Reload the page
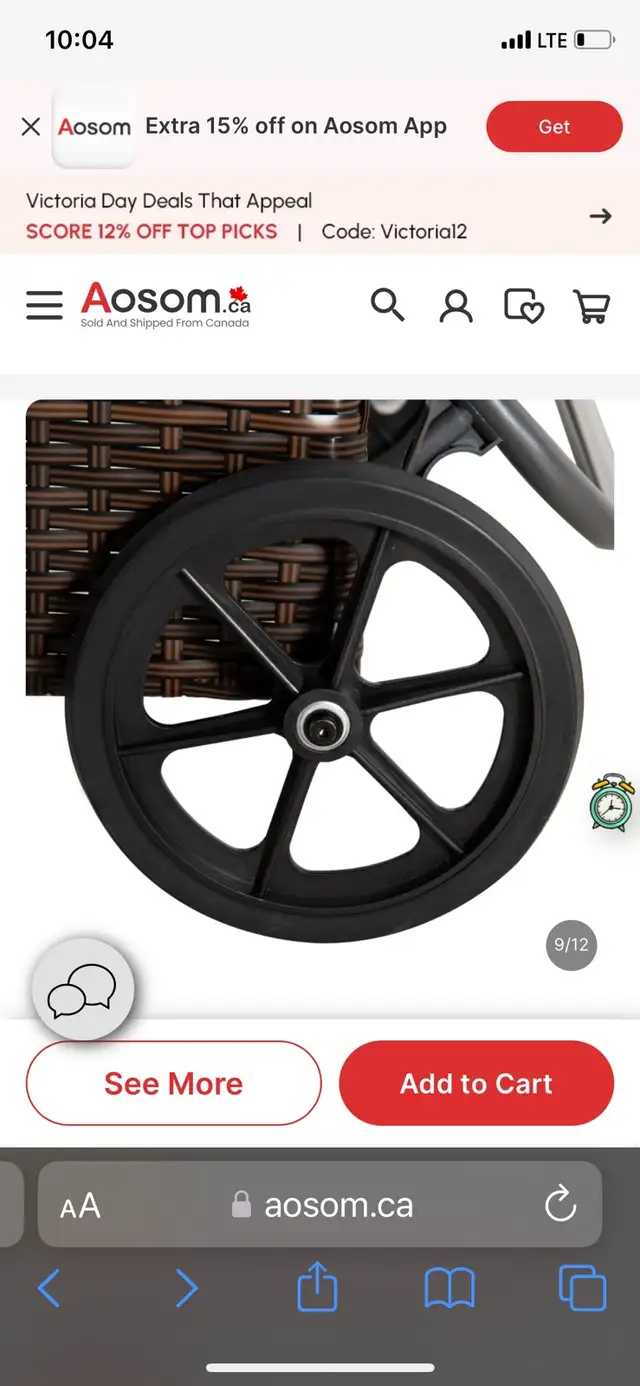640x1386 pixels. [x=561, y=1204]
